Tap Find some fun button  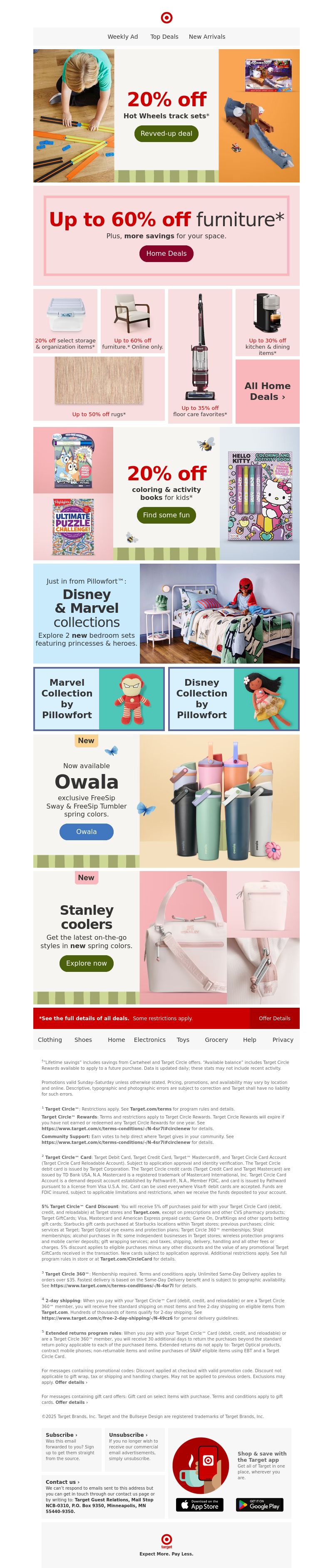click(166, 515)
